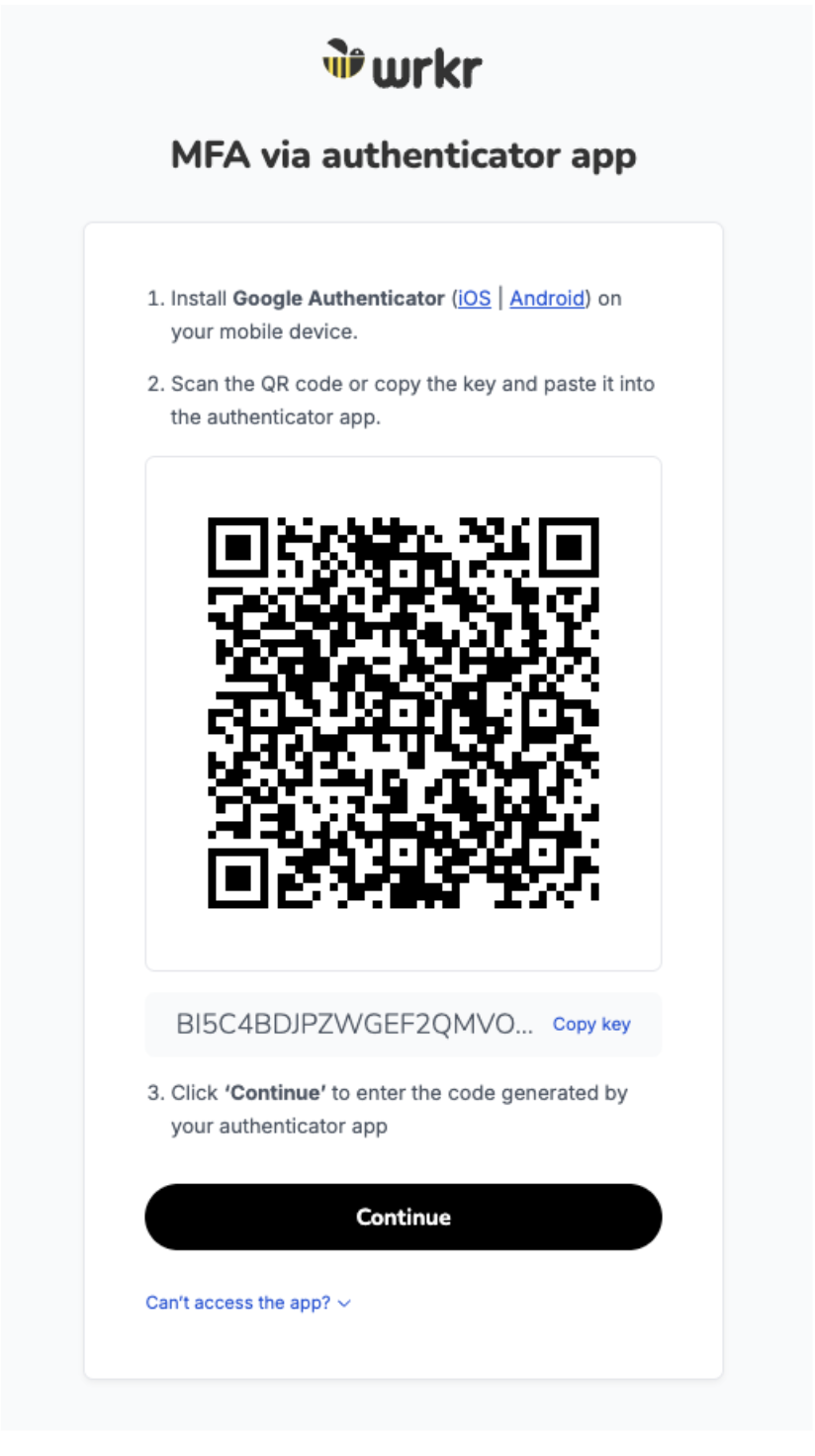Tap the black Continue button
This screenshot has height=1456, width=815.
pos(403,1217)
